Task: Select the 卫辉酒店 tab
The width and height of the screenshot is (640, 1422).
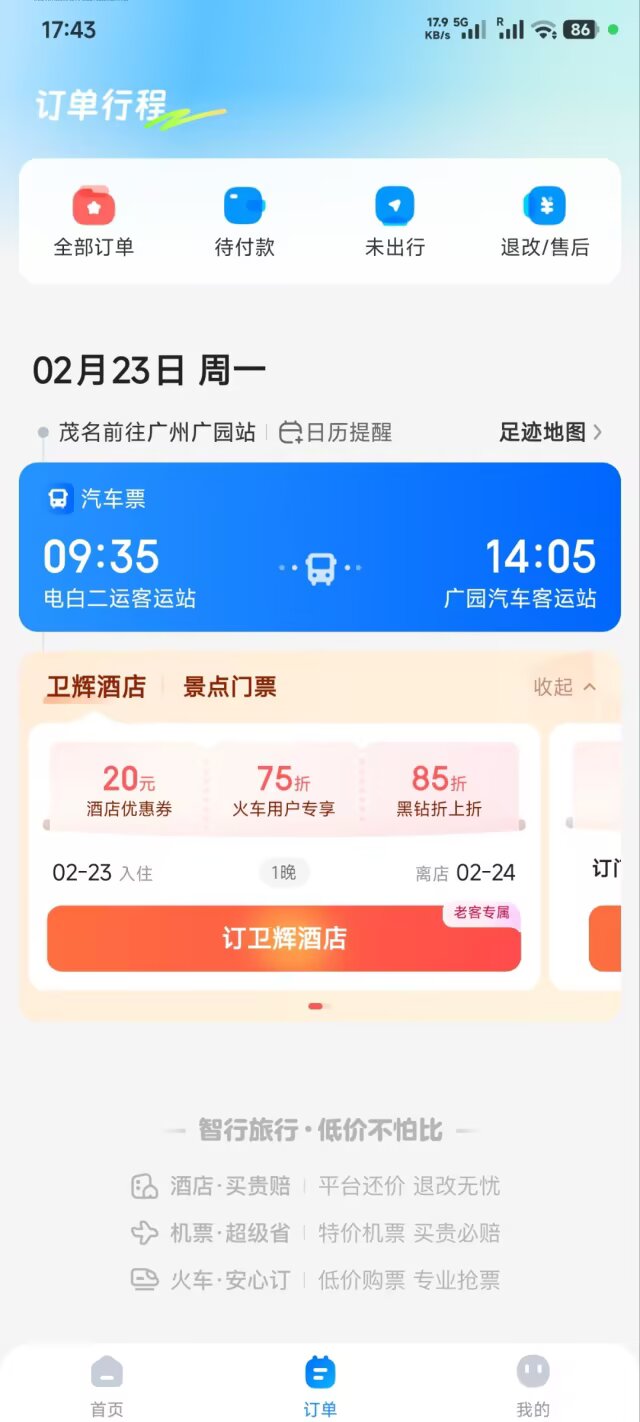Action: pyautogui.click(x=96, y=687)
